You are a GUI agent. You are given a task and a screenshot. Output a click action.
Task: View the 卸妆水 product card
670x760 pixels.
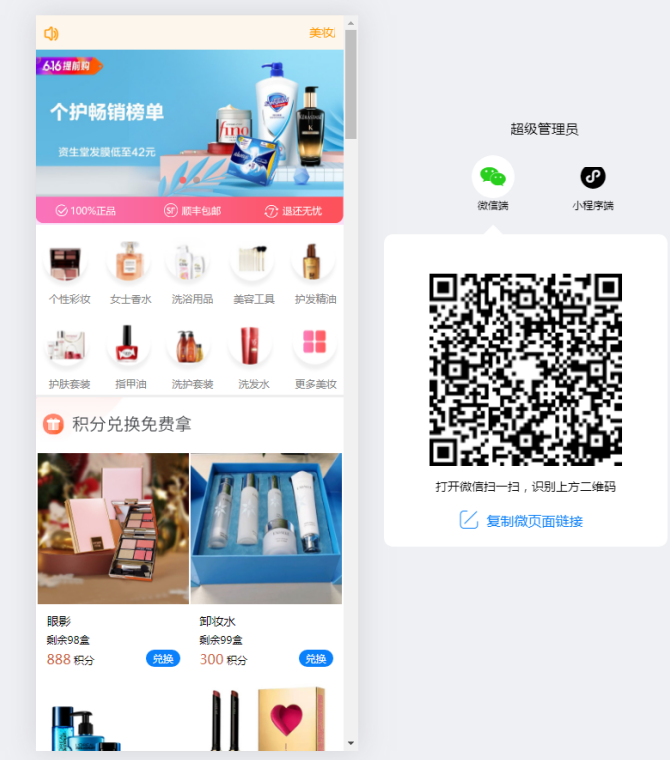click(266, 529)
